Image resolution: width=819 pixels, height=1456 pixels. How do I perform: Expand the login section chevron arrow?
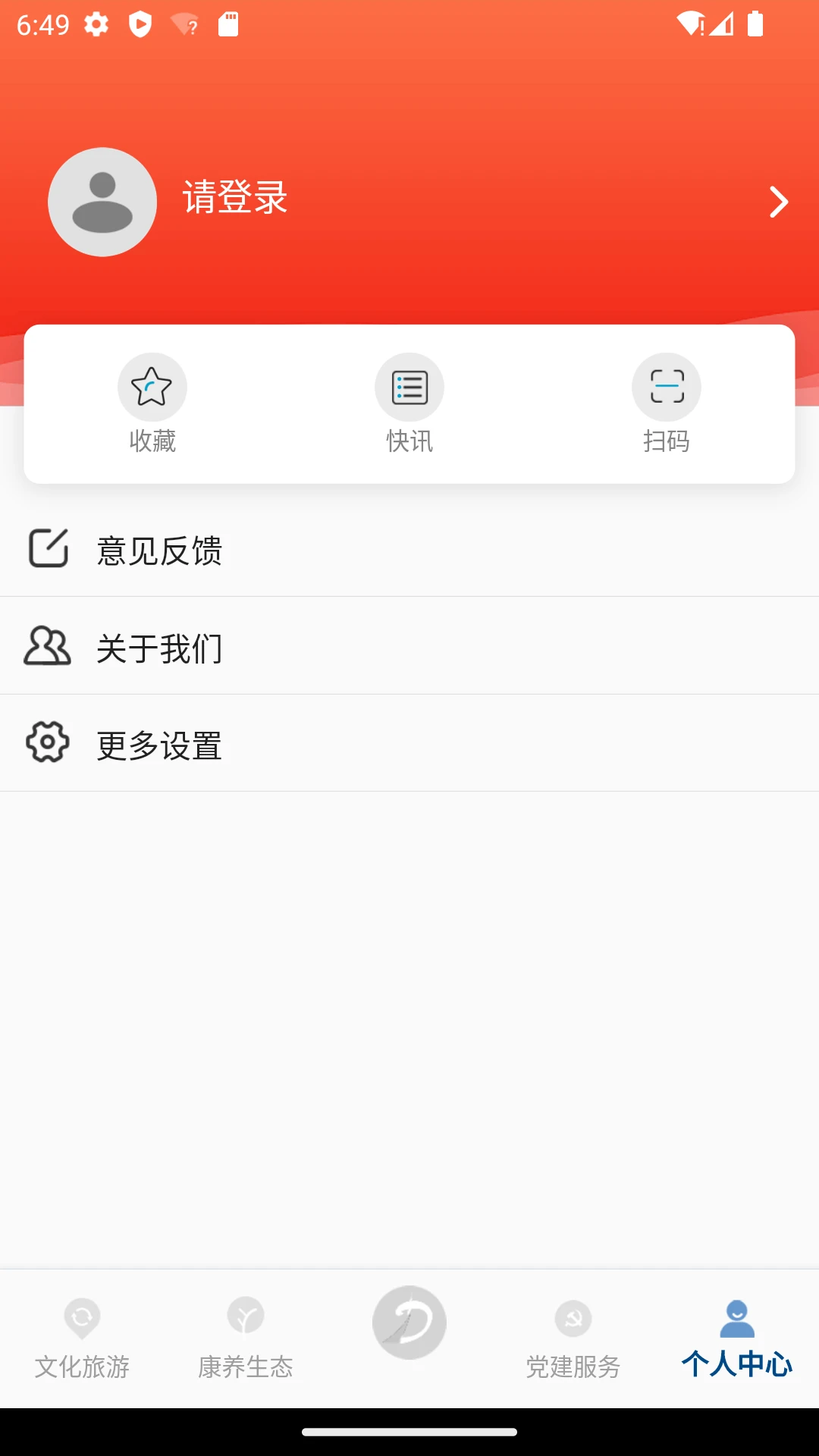778,202
